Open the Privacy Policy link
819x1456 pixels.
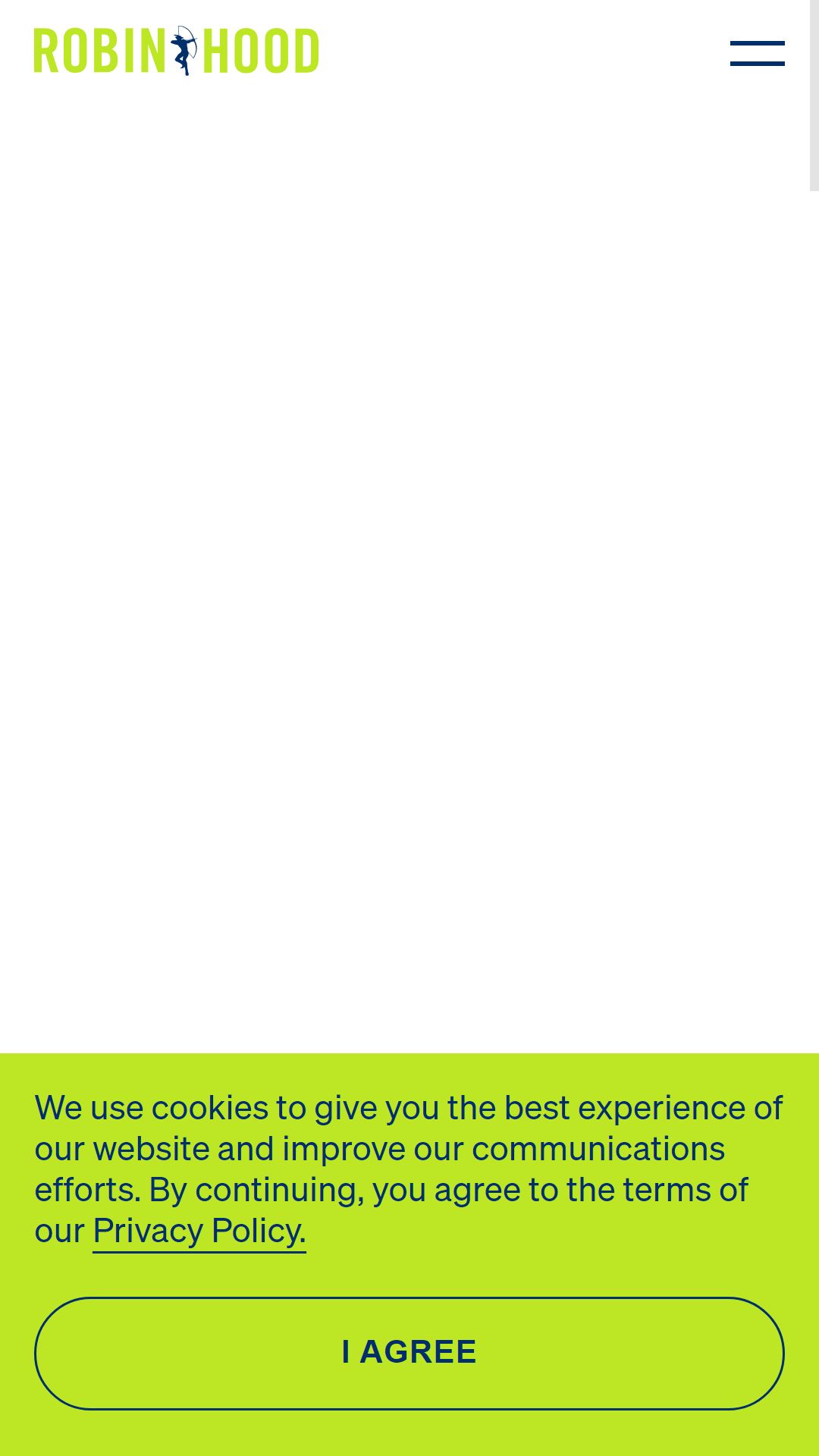[199, 1232]
